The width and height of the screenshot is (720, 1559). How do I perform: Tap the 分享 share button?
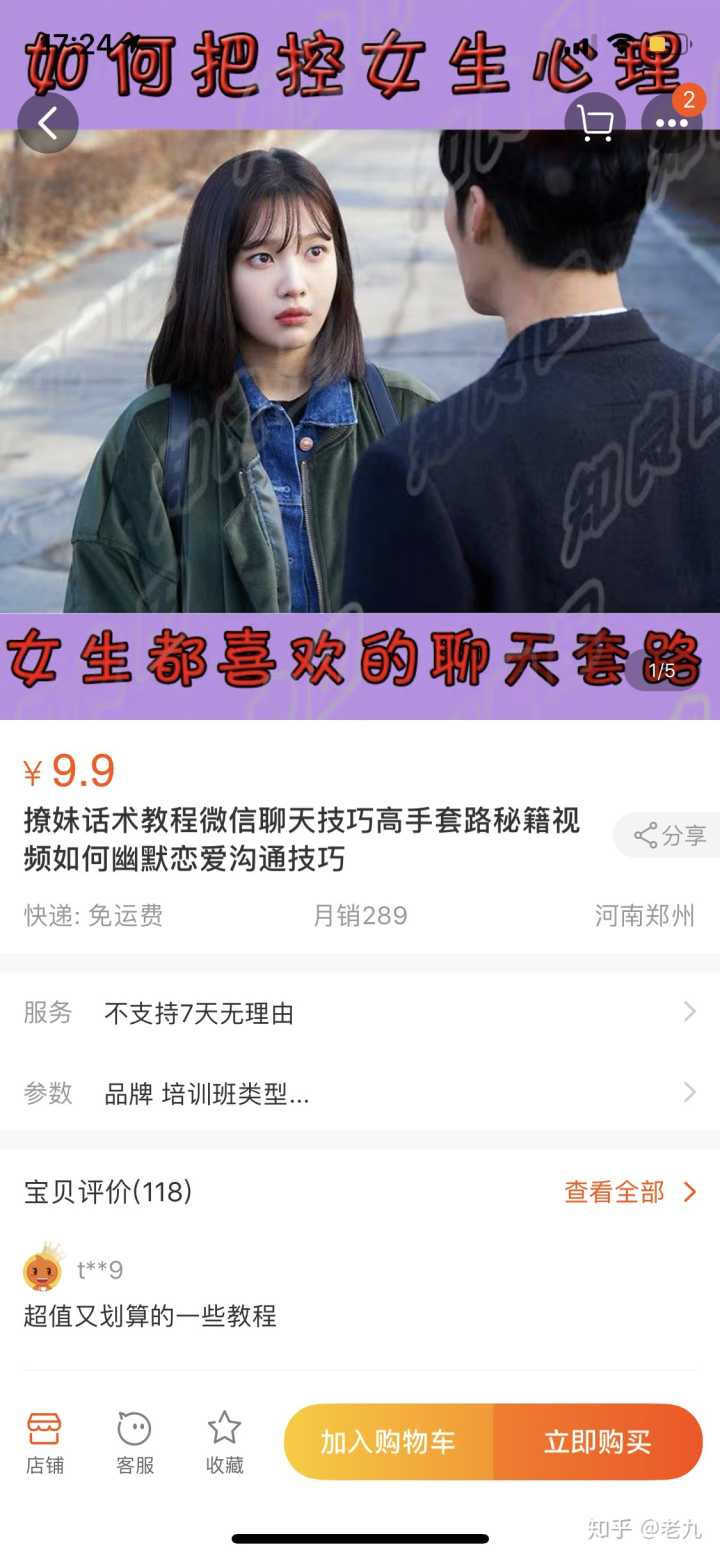(668, 835)
